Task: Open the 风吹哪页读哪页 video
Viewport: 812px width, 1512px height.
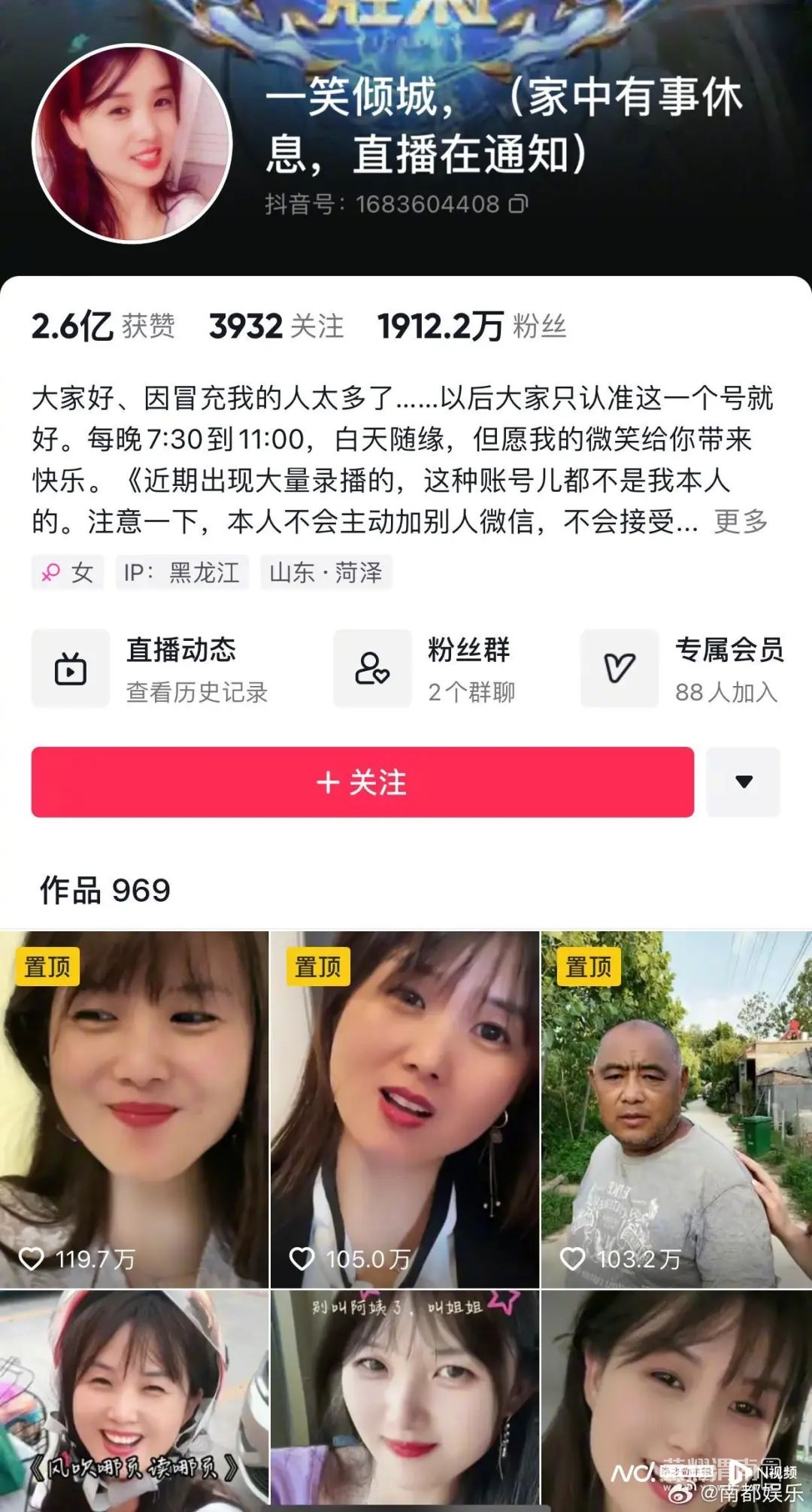Action: tap(134, 1399)
